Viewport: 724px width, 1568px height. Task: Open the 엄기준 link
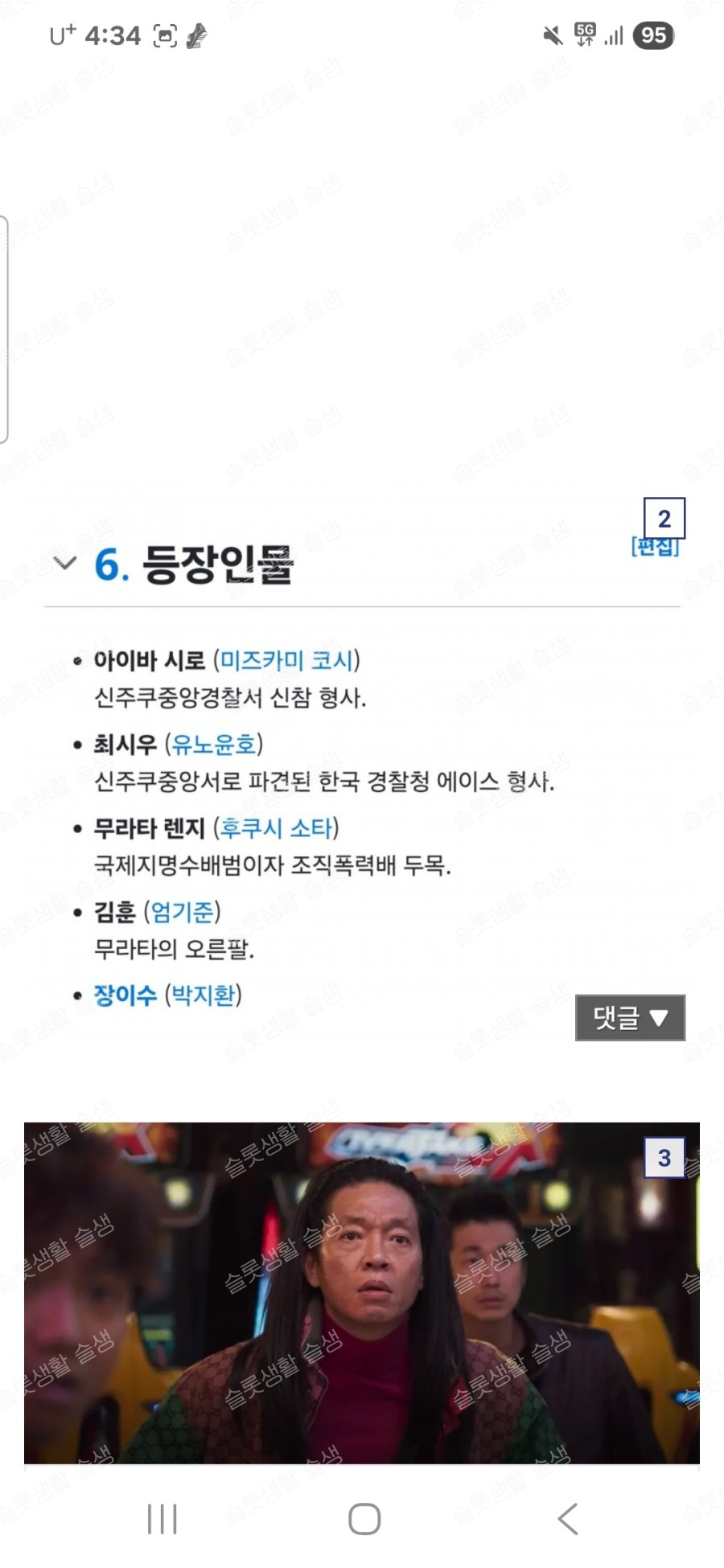coord(183,911)
